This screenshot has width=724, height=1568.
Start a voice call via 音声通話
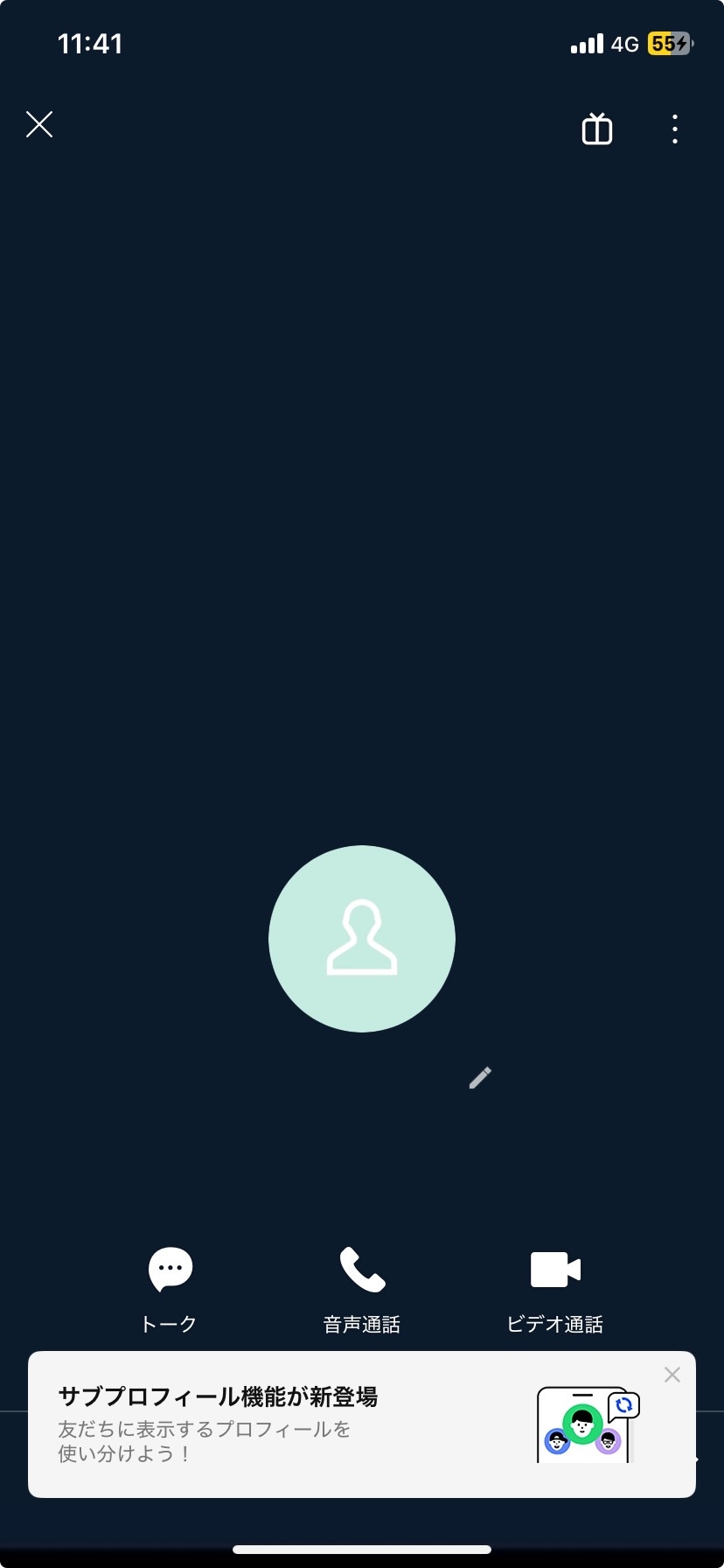click(x=362, y=1288)
